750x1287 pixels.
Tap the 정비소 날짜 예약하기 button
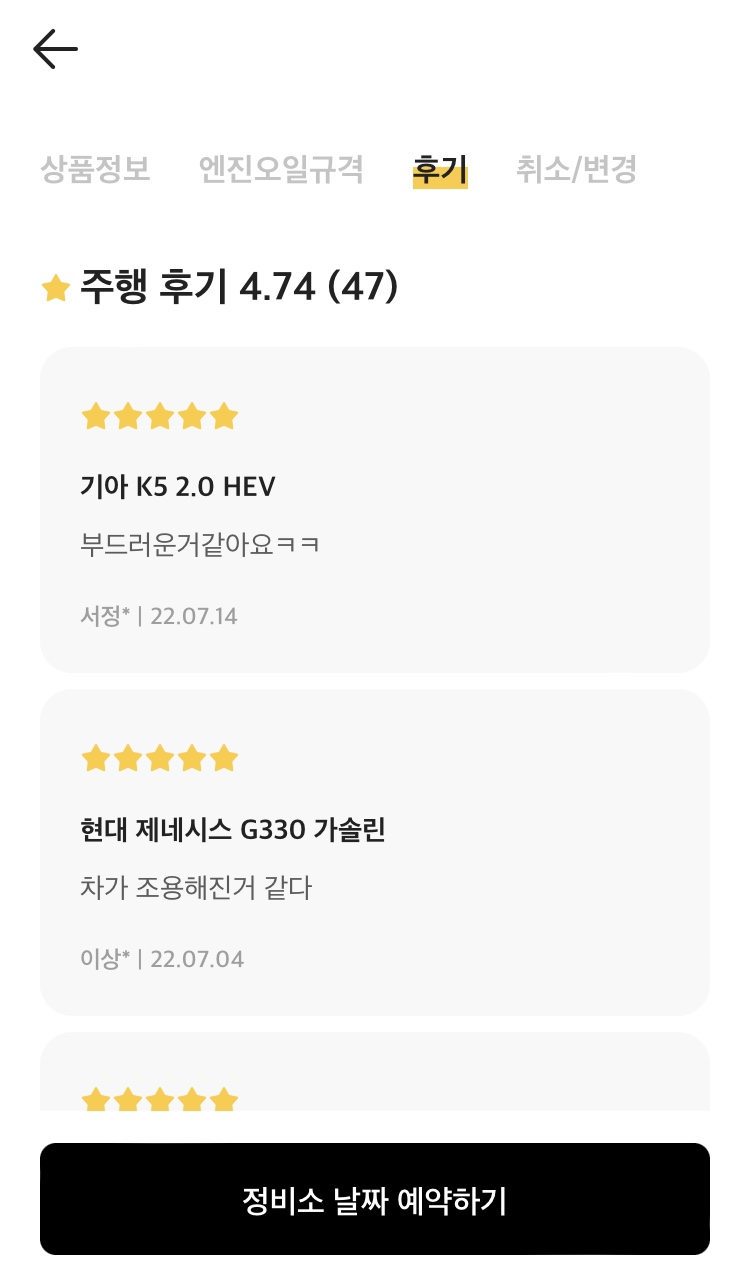click(x=375, y=1199)
